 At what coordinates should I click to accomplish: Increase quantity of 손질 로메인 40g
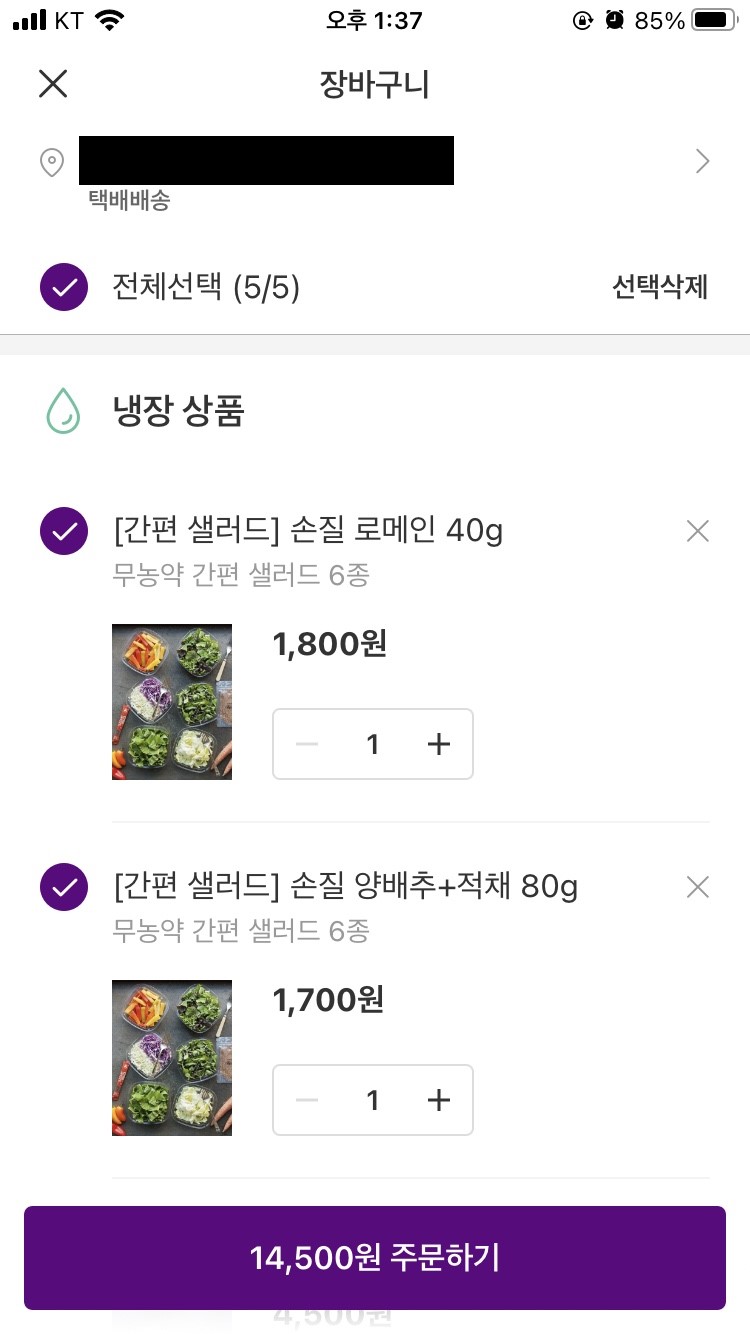click(438, 744)
